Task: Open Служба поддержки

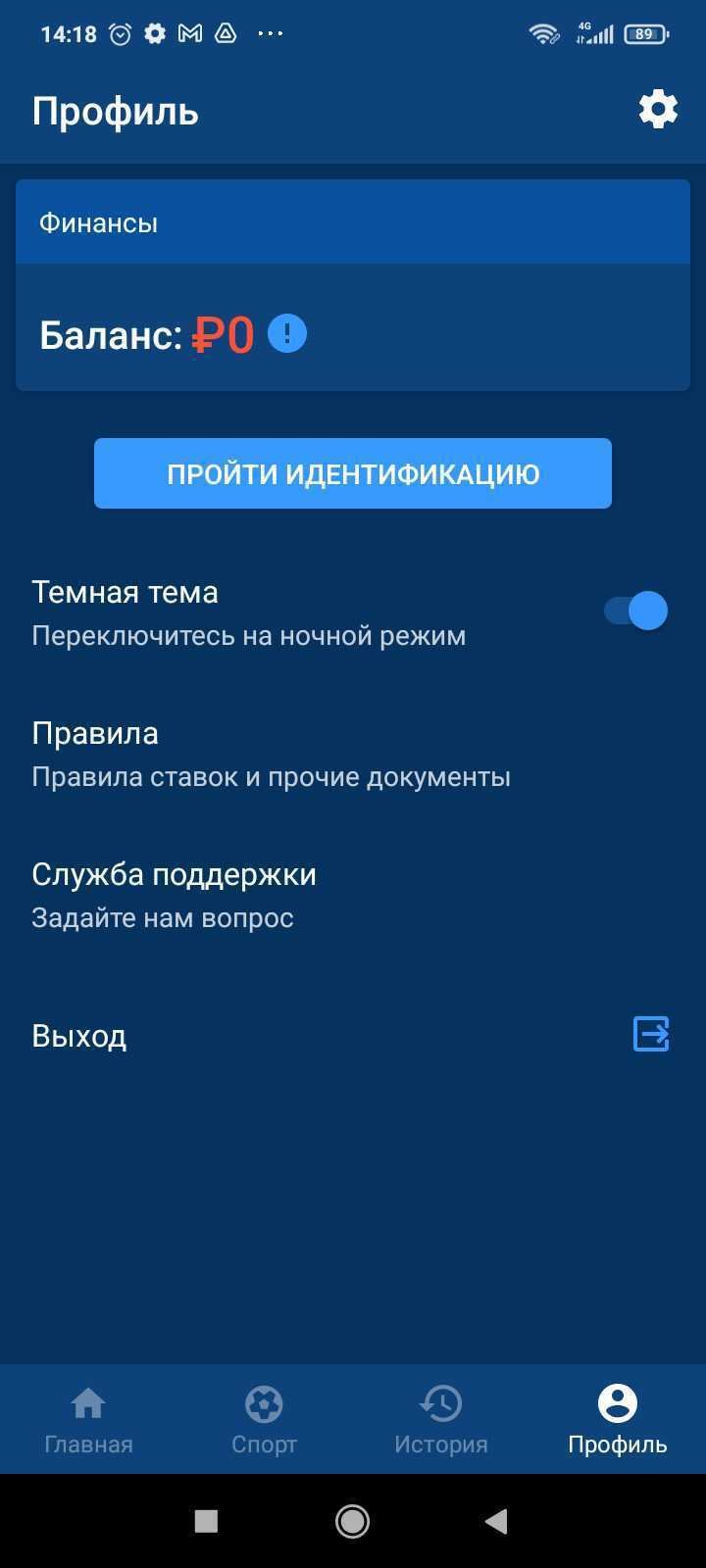Action: [x=175, y=895]
